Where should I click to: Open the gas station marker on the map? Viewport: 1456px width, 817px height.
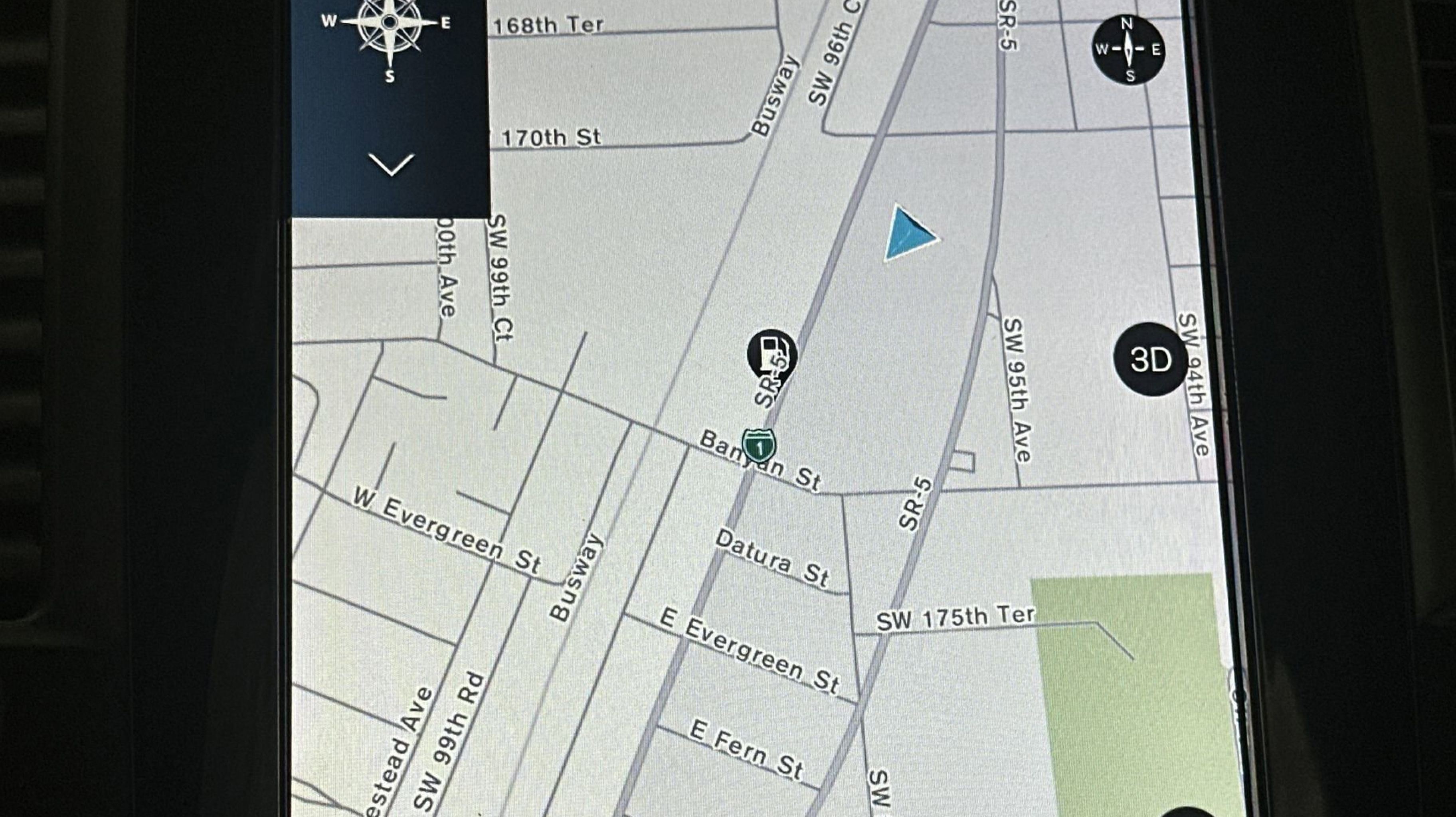tap(772, 353)
